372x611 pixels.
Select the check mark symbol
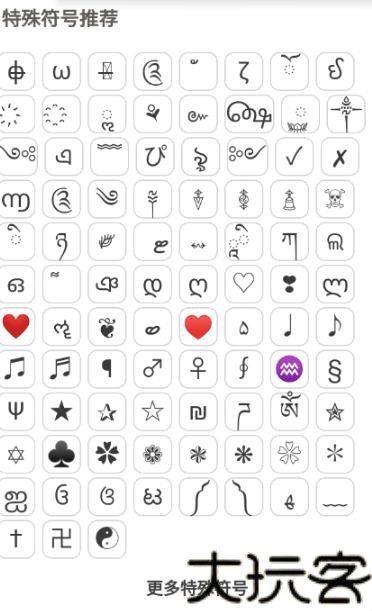tap(294, 157)
